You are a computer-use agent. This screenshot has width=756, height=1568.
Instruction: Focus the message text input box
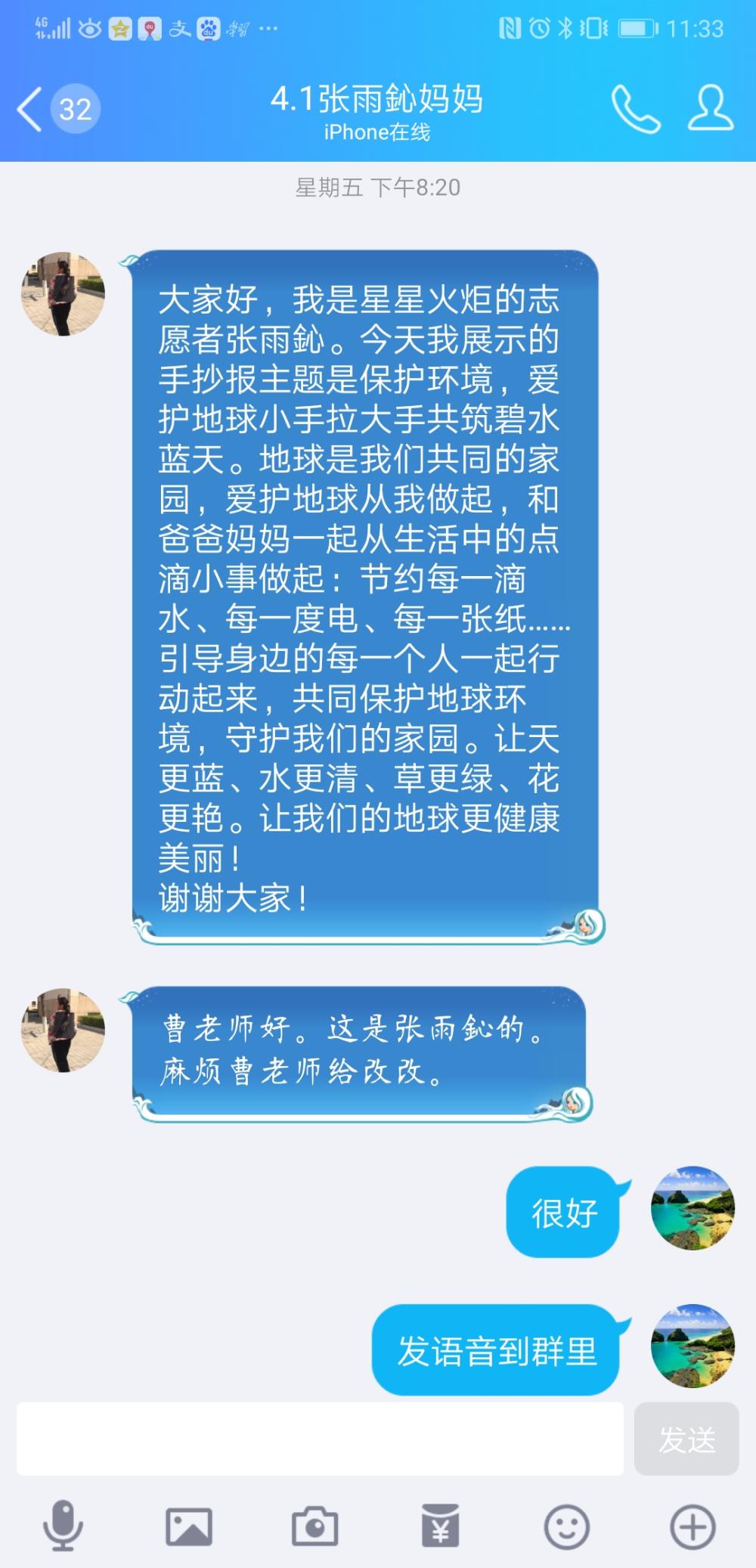click(320, 1439)
